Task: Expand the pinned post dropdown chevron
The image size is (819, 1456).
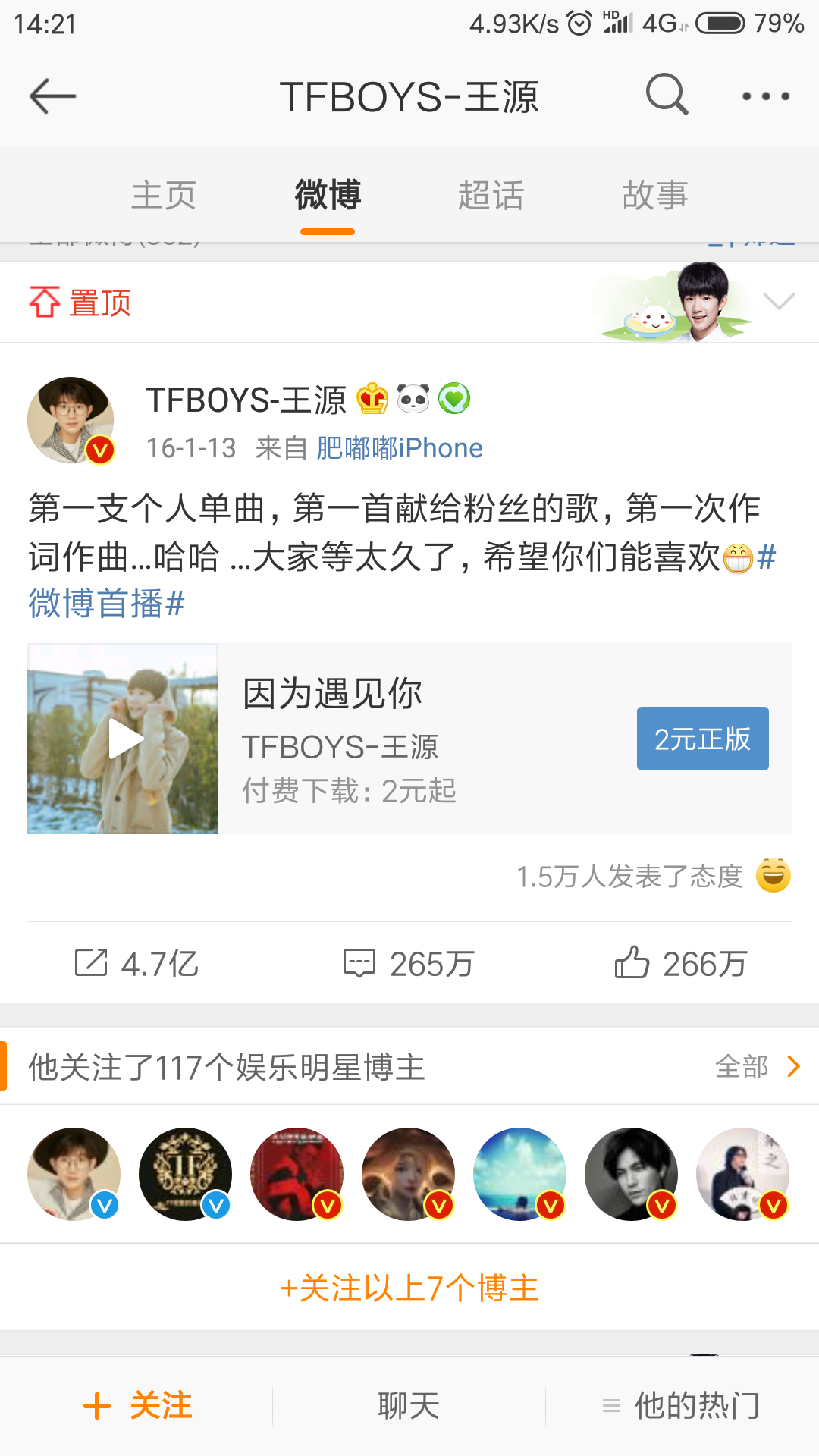Action: pos(779,301)
